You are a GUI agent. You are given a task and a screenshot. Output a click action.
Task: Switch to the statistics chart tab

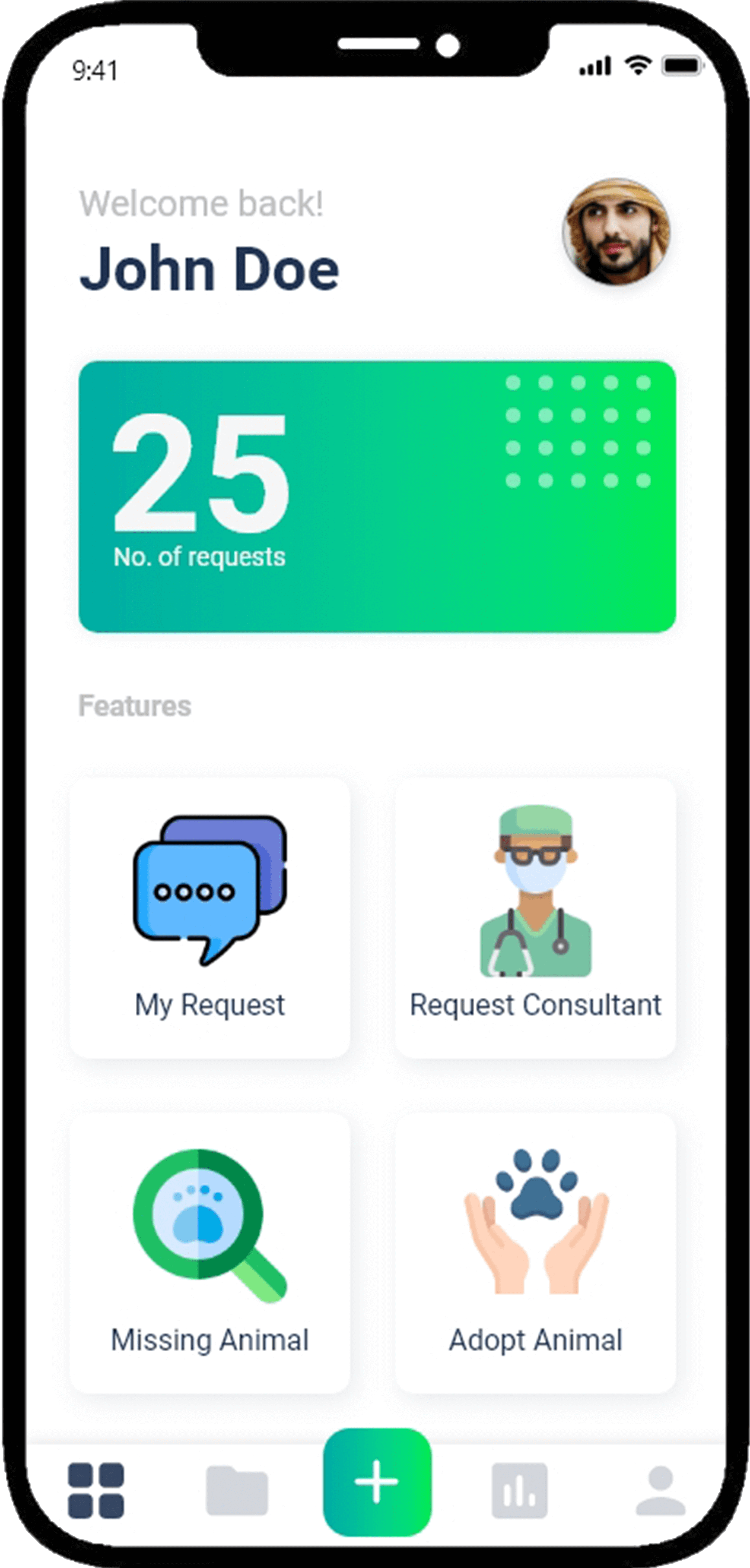[x=519, y=1490]
